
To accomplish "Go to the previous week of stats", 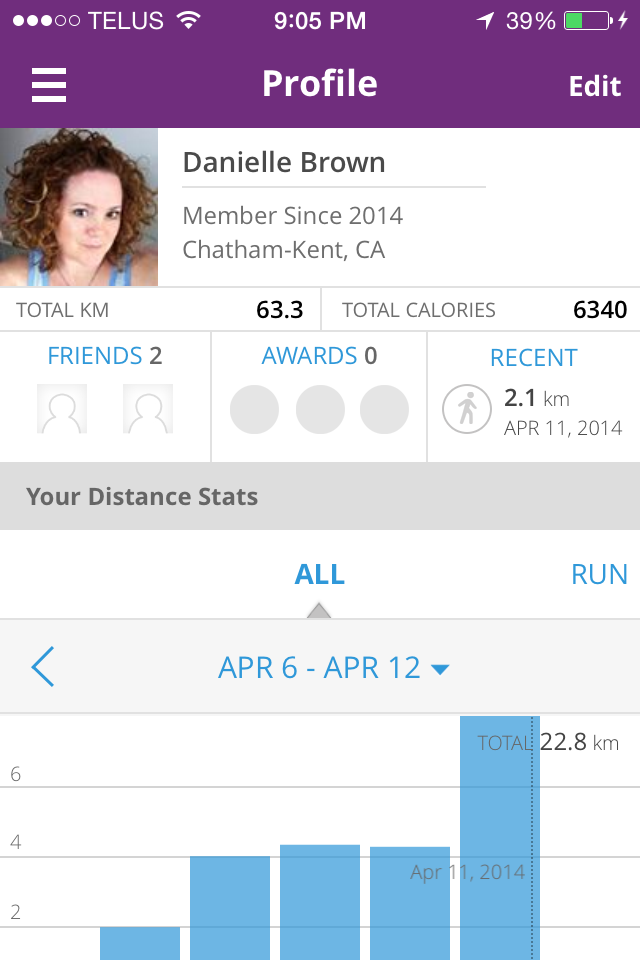I will (x=43, y=667).
